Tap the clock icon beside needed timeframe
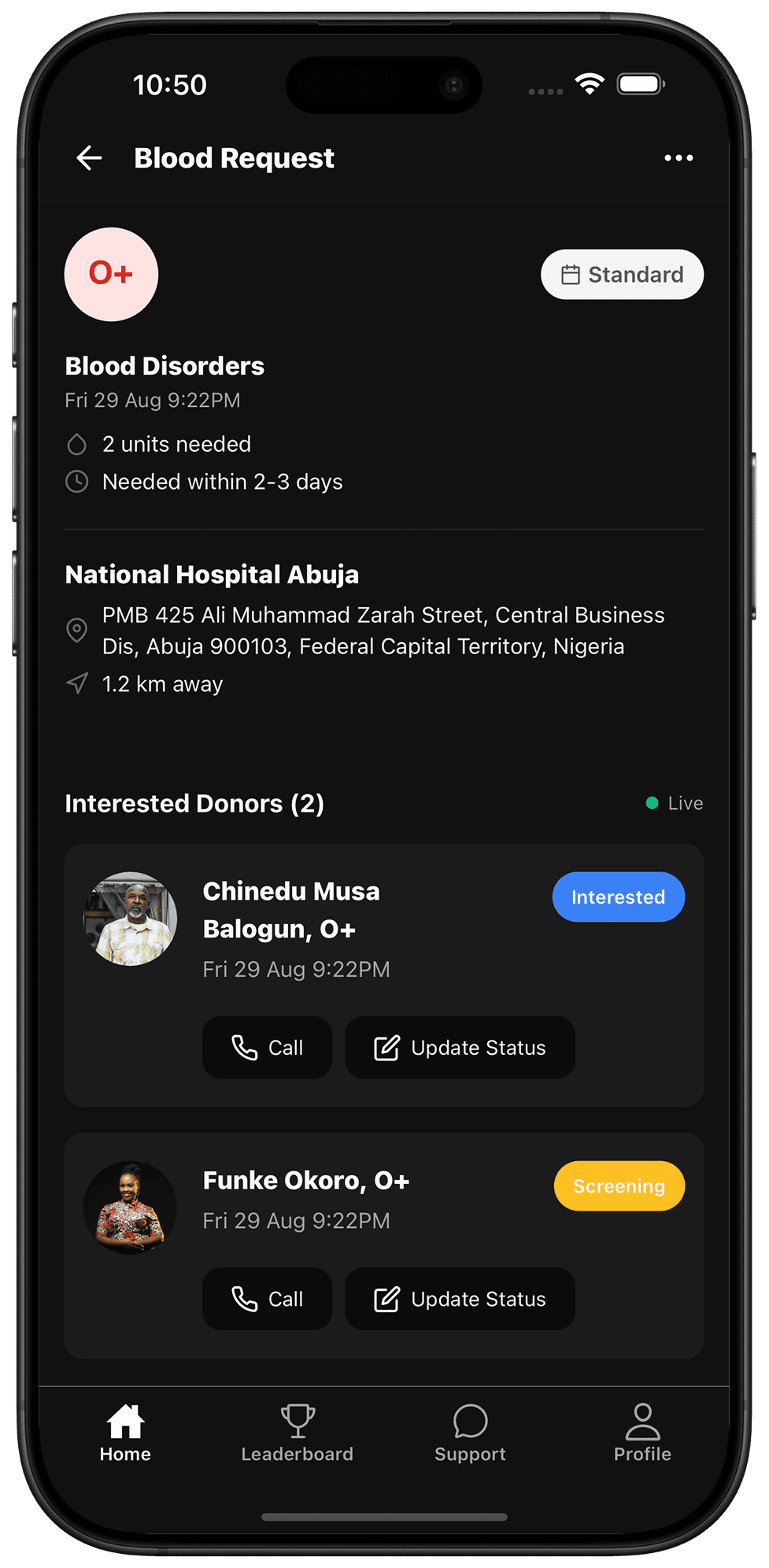The width and height of the screenshot is (769, 1568). [76, 481]
